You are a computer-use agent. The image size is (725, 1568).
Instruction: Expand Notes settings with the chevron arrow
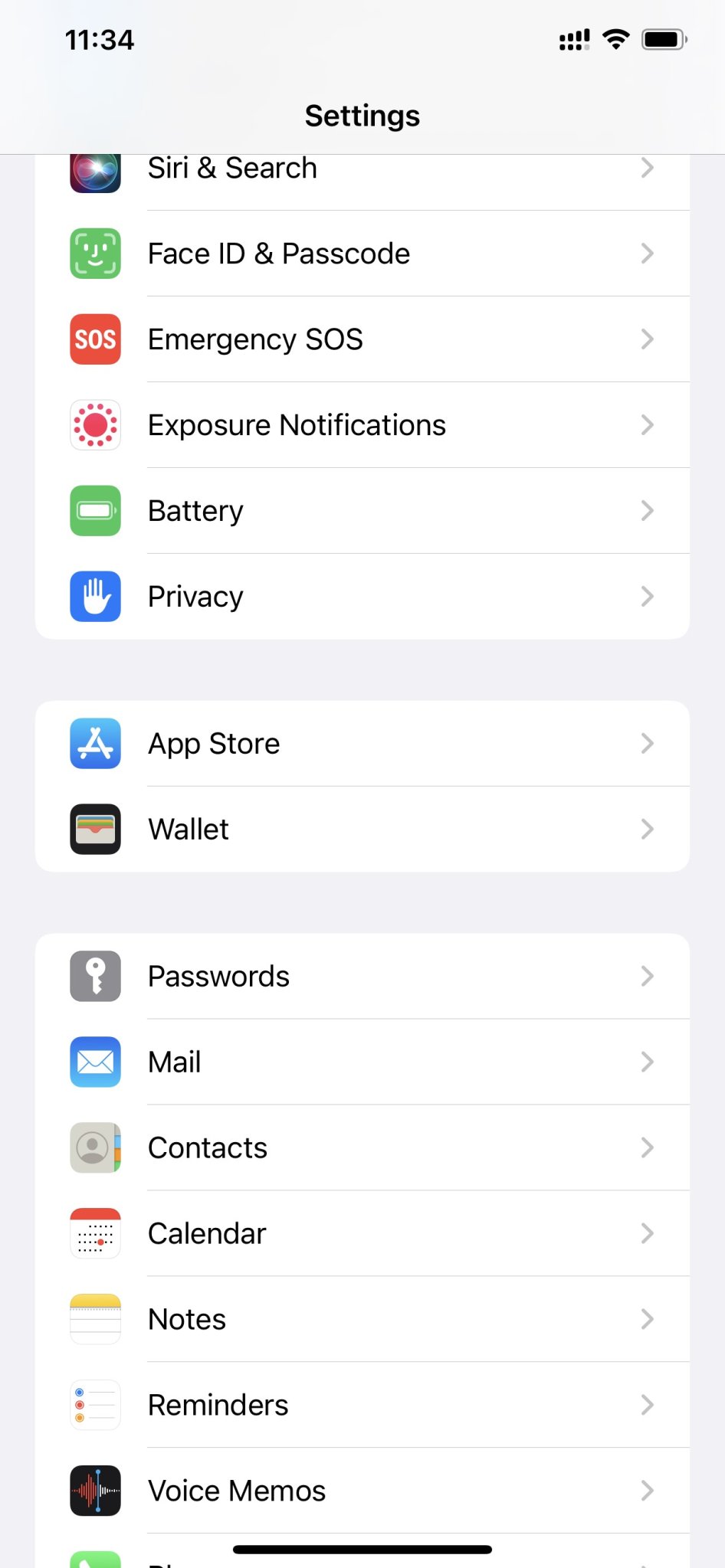[648, 1319]
